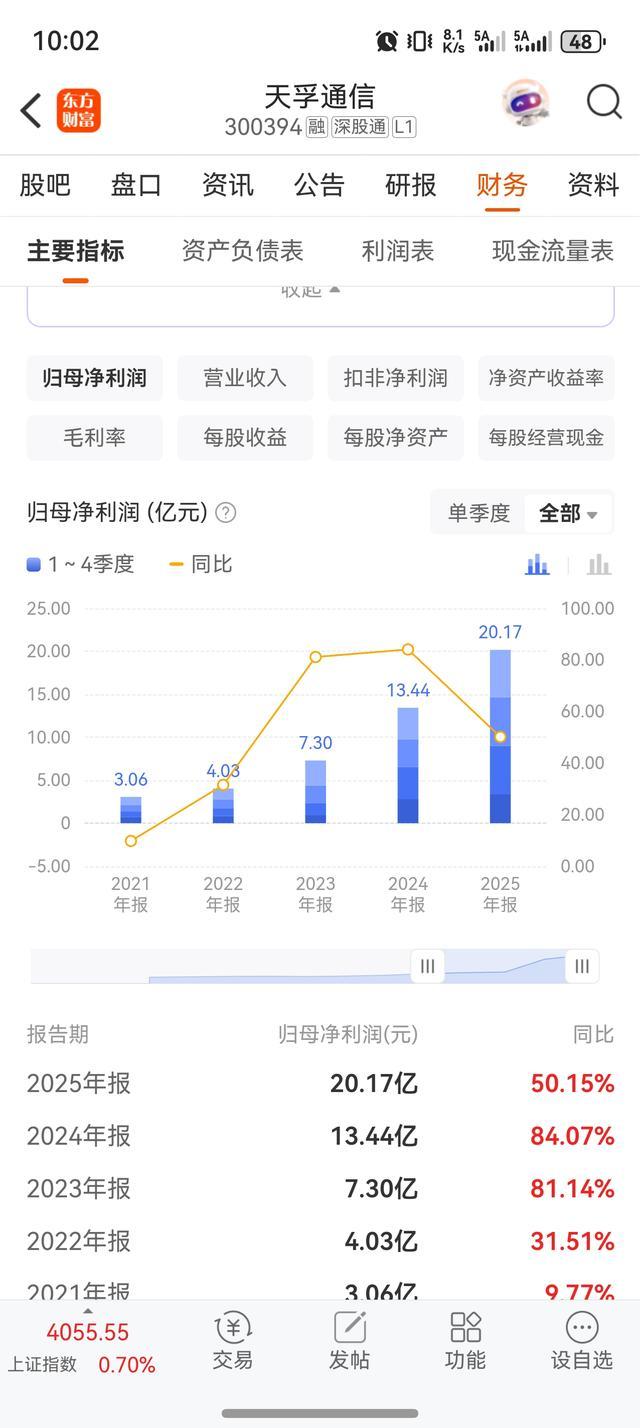Select the 毛利率 indicator chip

coord(95,437)
